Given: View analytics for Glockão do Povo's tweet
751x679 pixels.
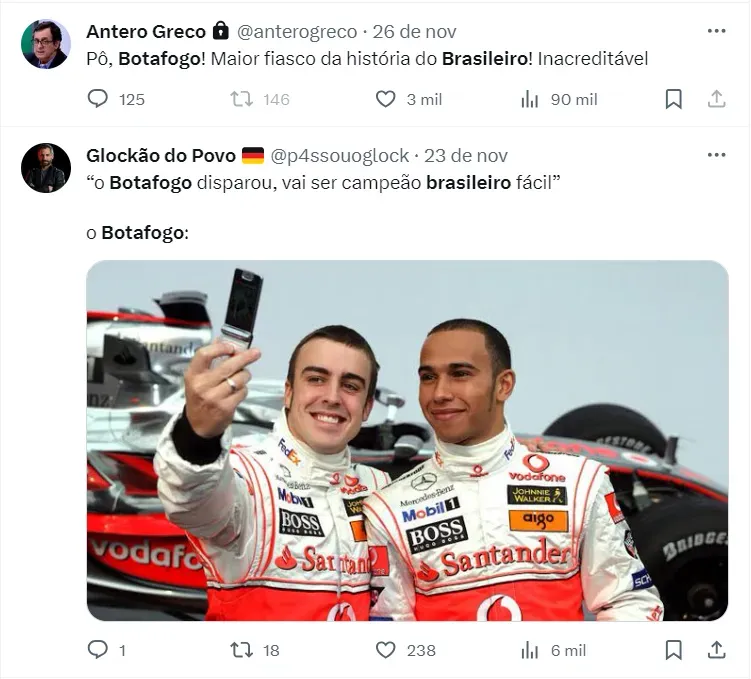Looking at the screenshot, I should [x=530, y=650].
